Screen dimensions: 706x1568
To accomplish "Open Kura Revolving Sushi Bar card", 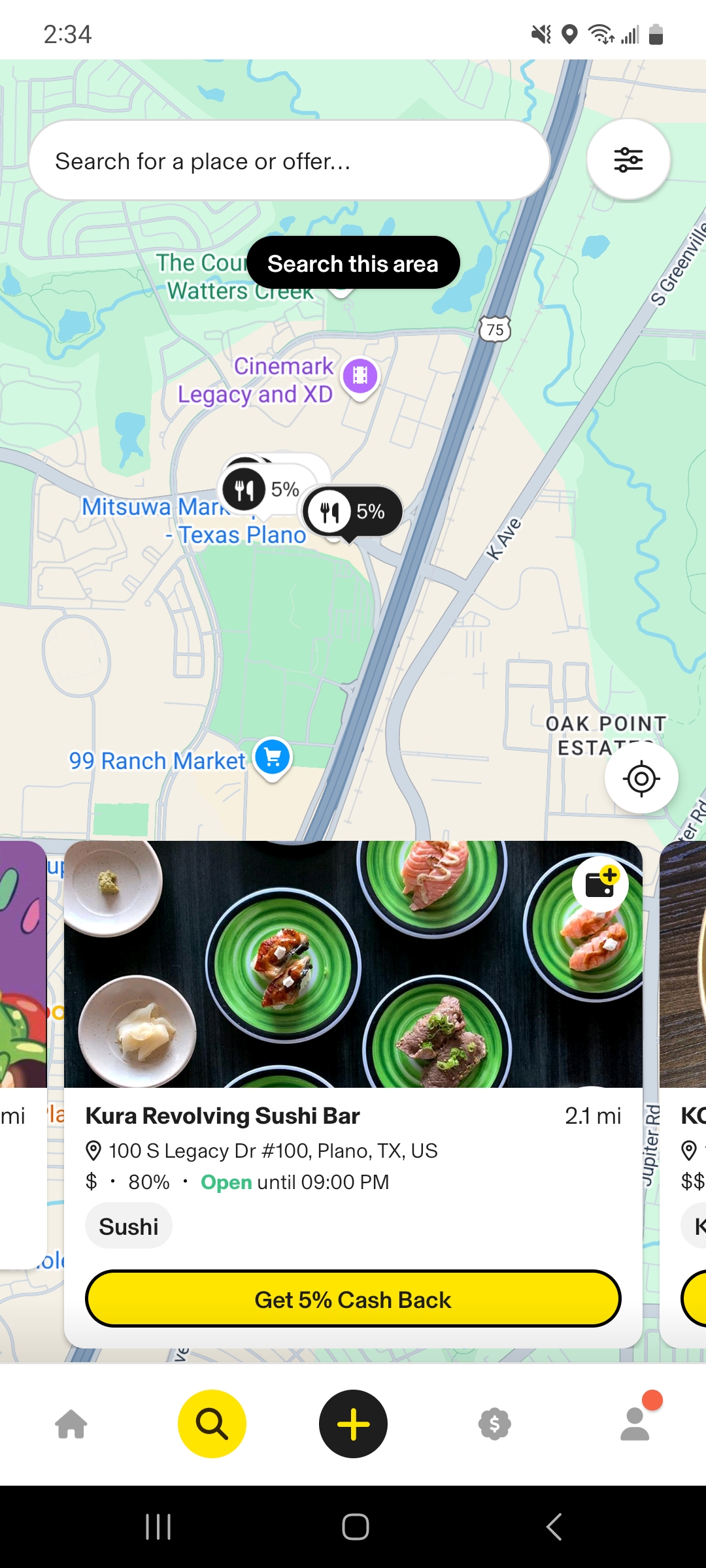I will (x=222, y=1116).
